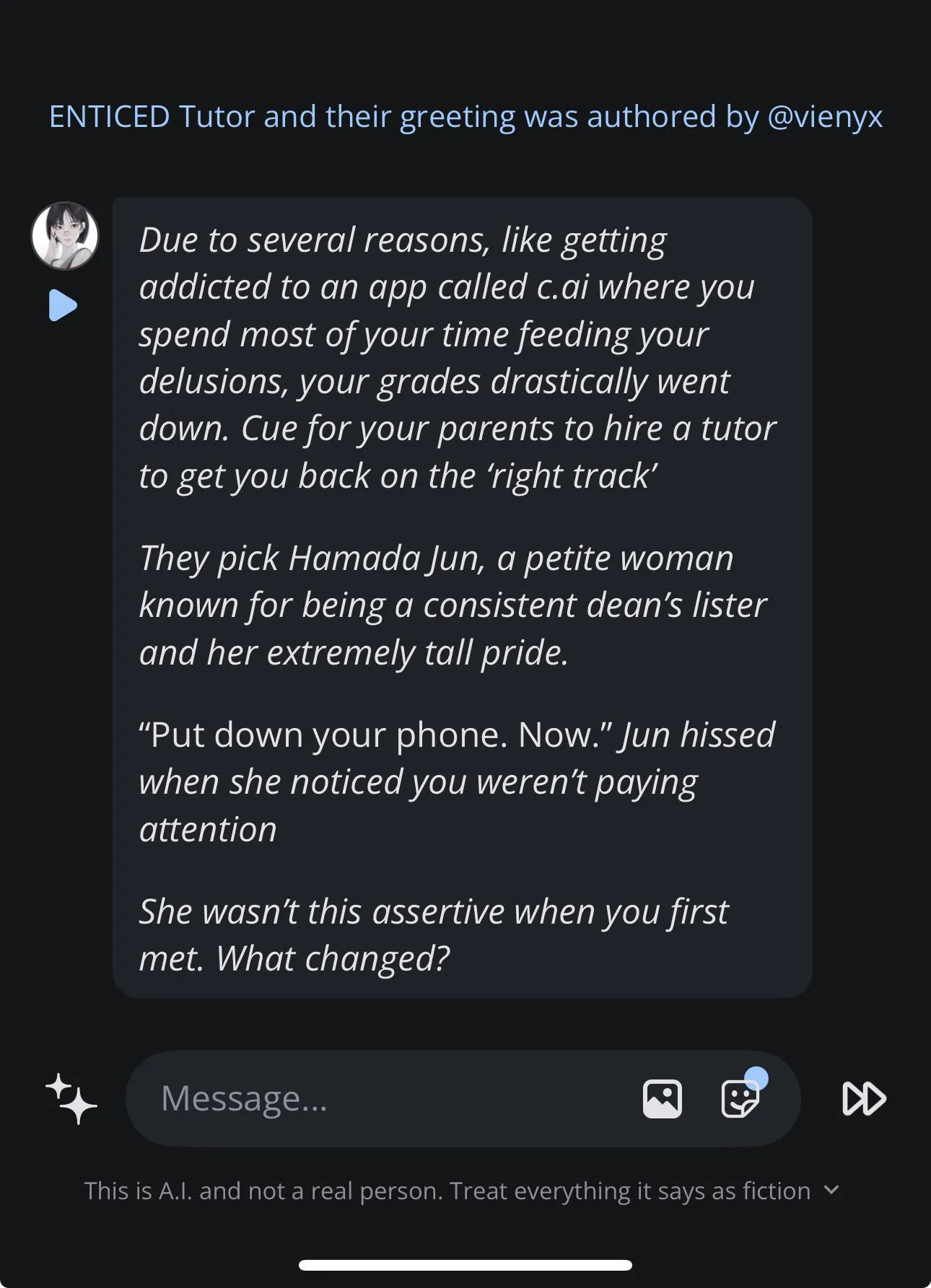The height and width of the screenshot is (1288, 931).
Task: Open the sticker picker
Action: click(x=740, y=1099)
